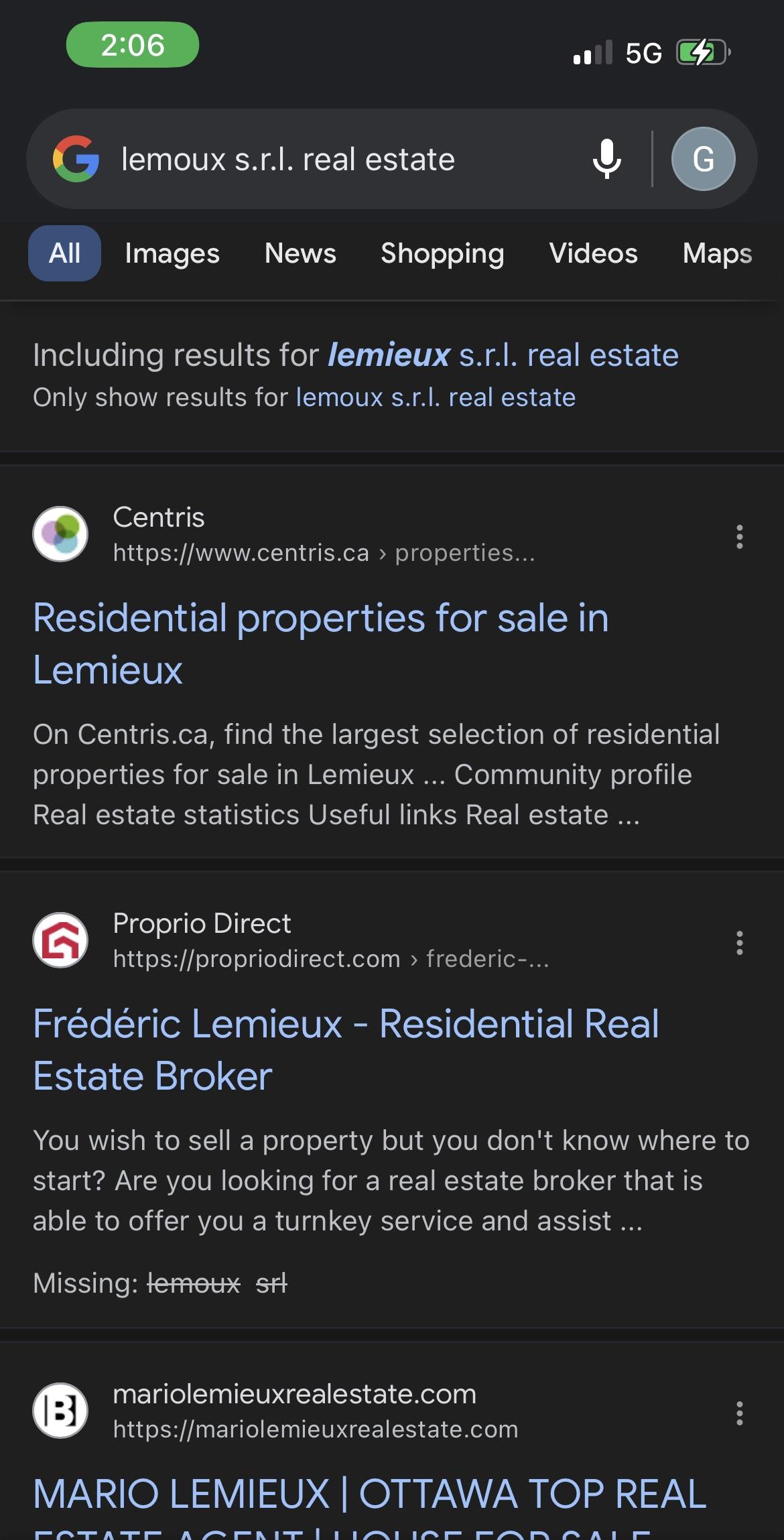The image size is (784, 1540).
Task: Open the Shopping results tab
Action: pyautogui.click(x=442, y=254)
